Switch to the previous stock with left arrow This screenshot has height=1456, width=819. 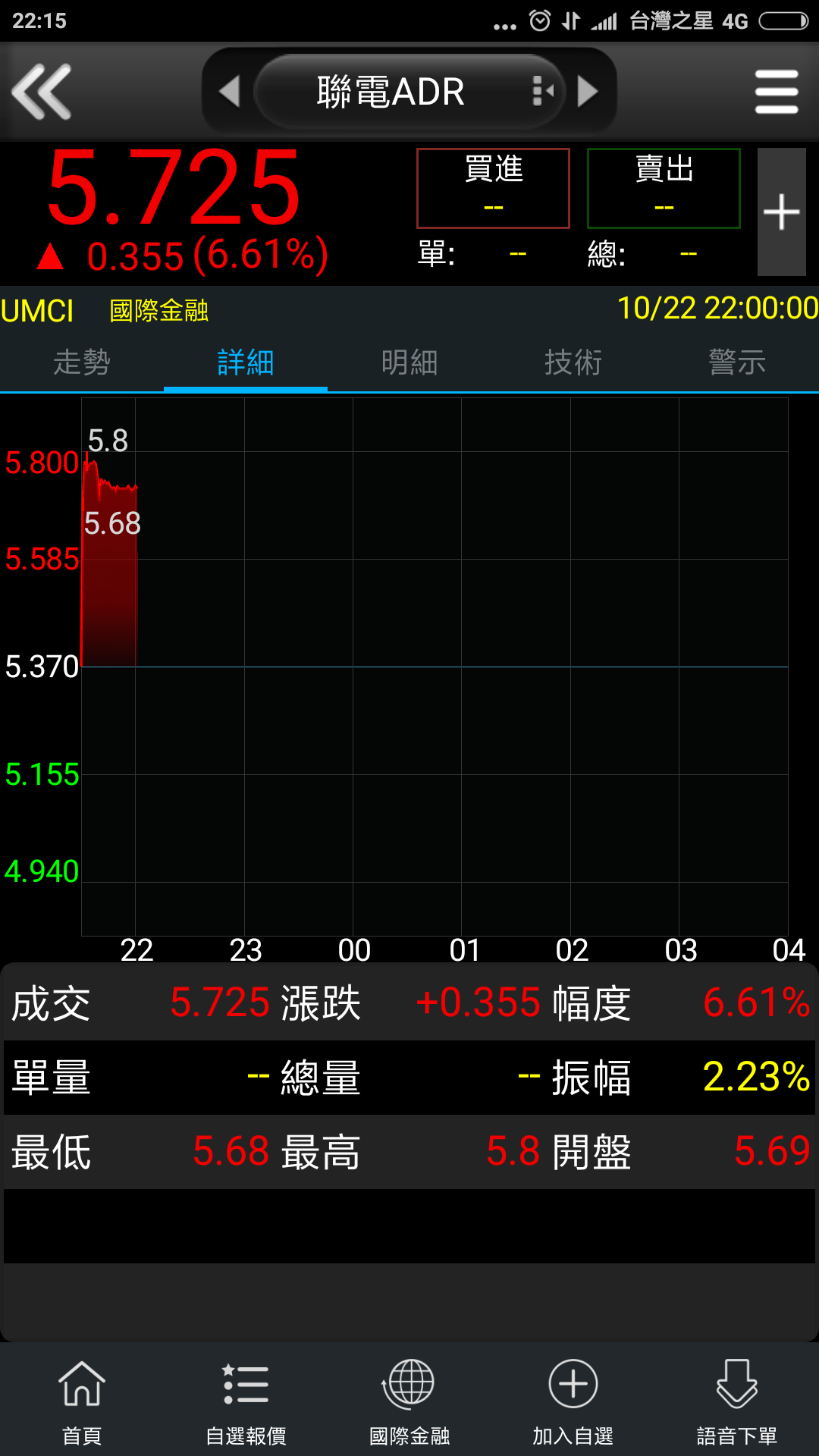[x=229, y=92]
